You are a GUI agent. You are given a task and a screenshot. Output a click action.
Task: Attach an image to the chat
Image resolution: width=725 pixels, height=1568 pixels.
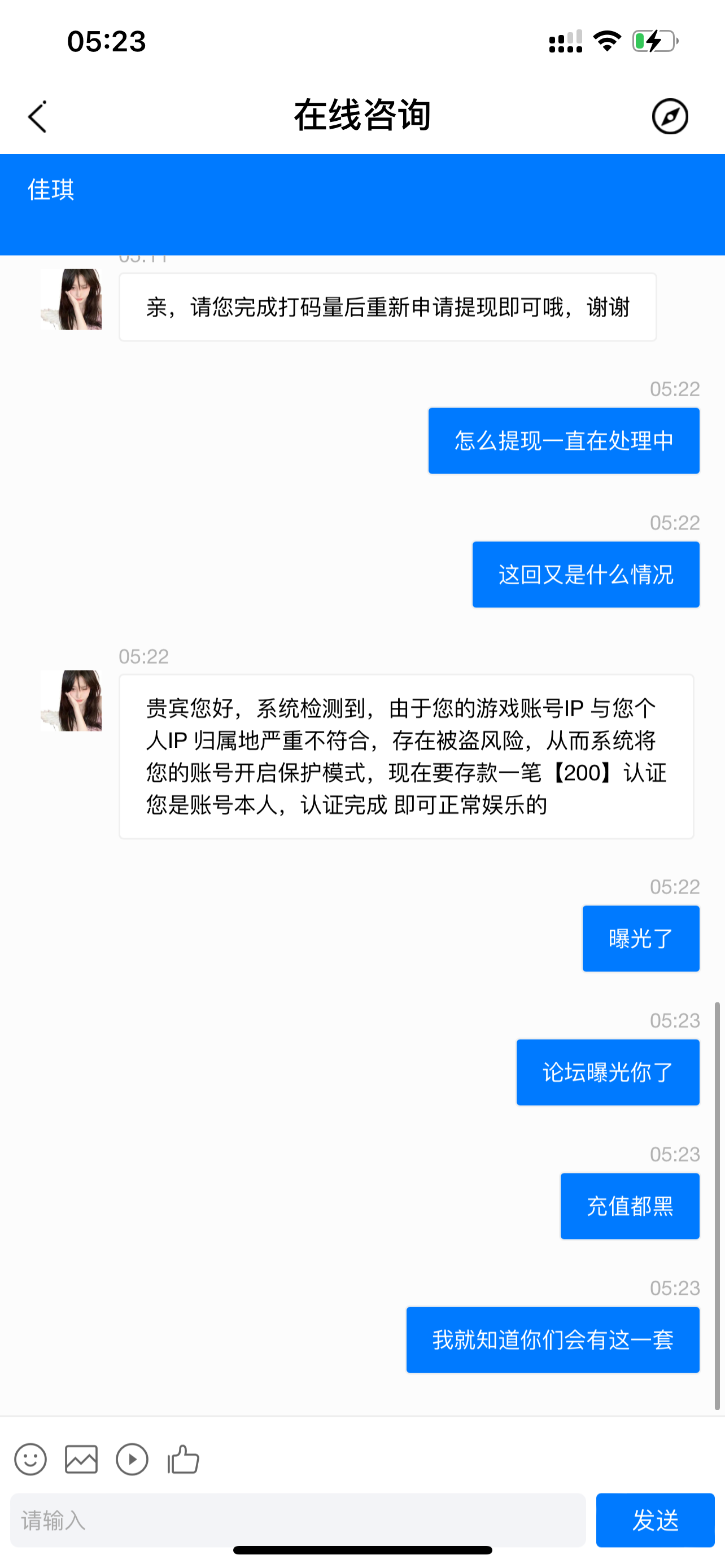[81, 1459]
